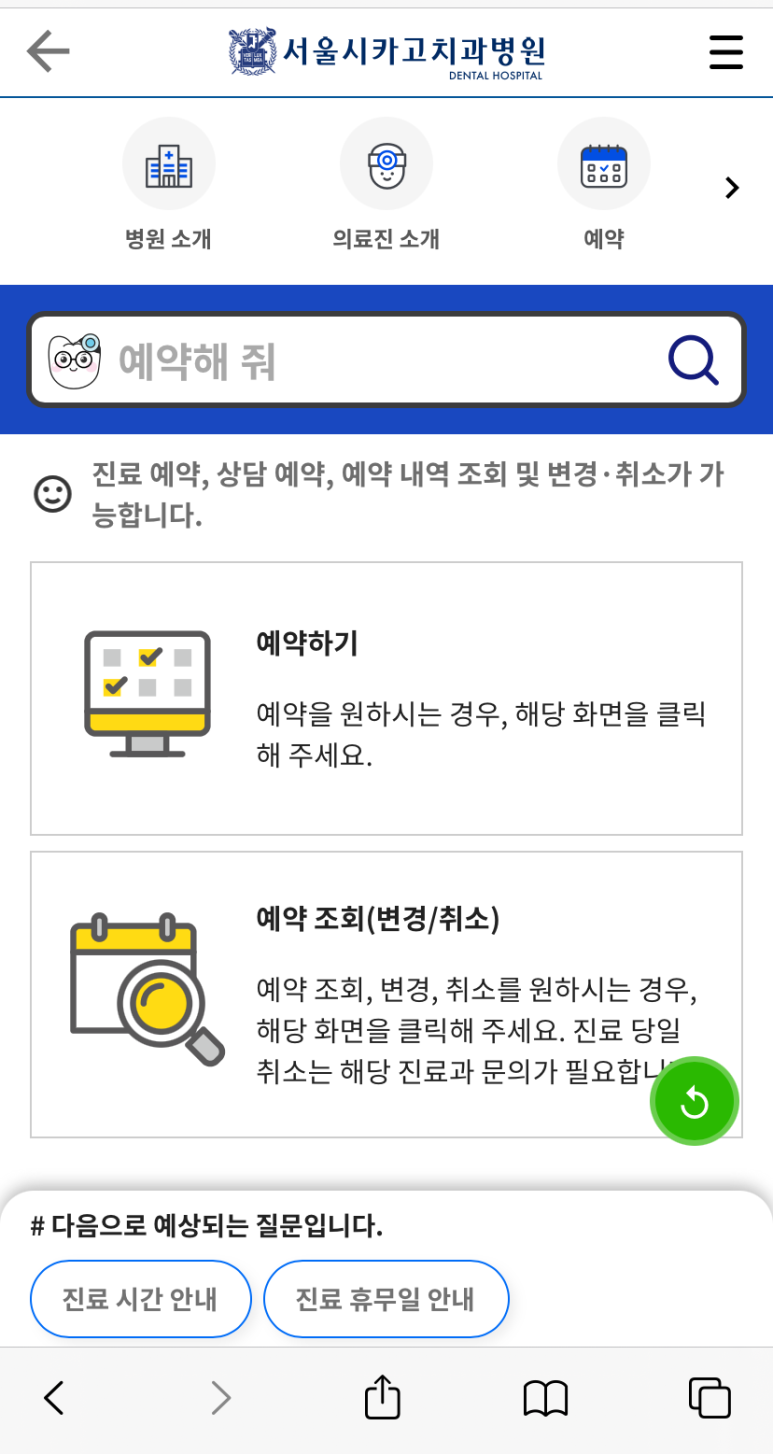The height and width of the screenshot is (1454, 773).
Task: Tap the magnifier search icon
Action: 692,360
